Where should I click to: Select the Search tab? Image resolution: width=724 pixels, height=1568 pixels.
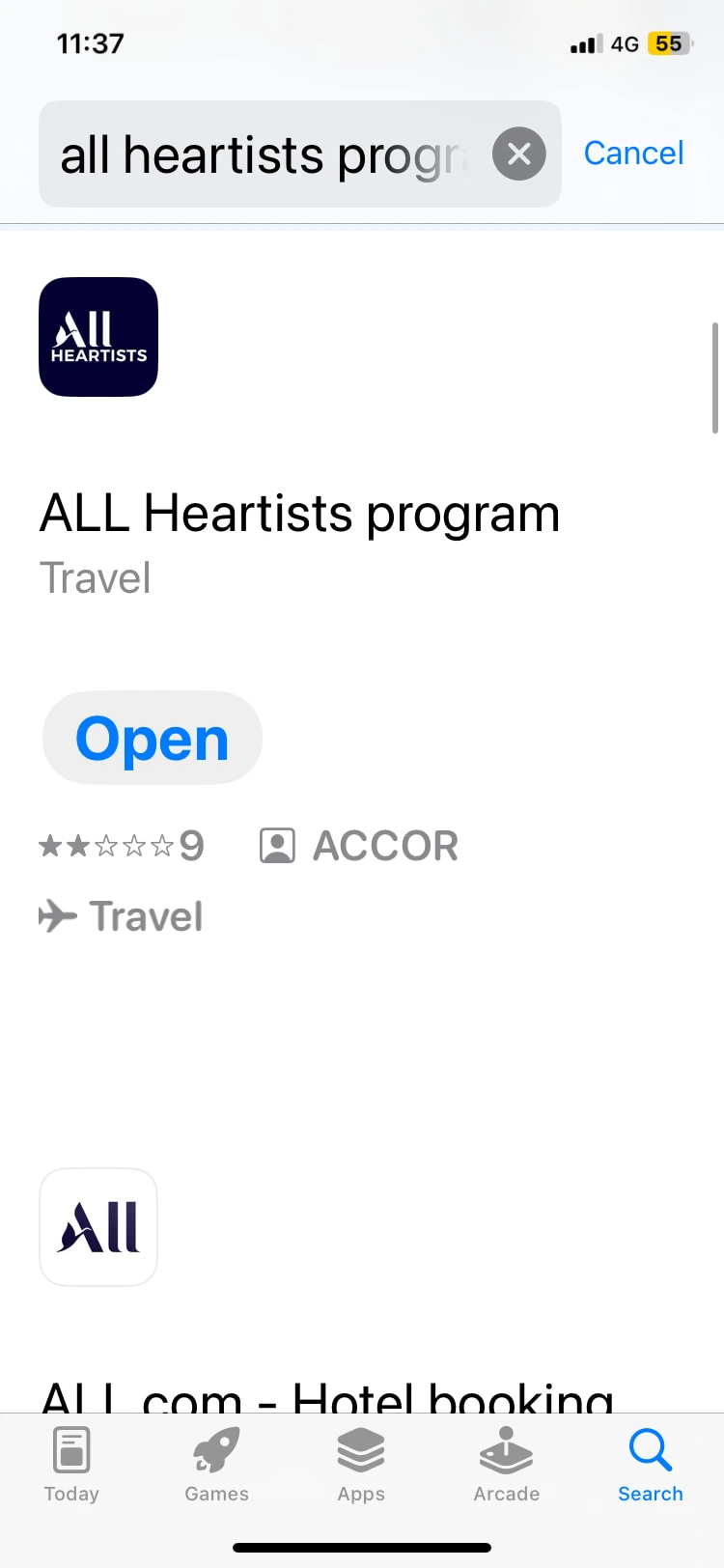click(x=650, y=1464)
